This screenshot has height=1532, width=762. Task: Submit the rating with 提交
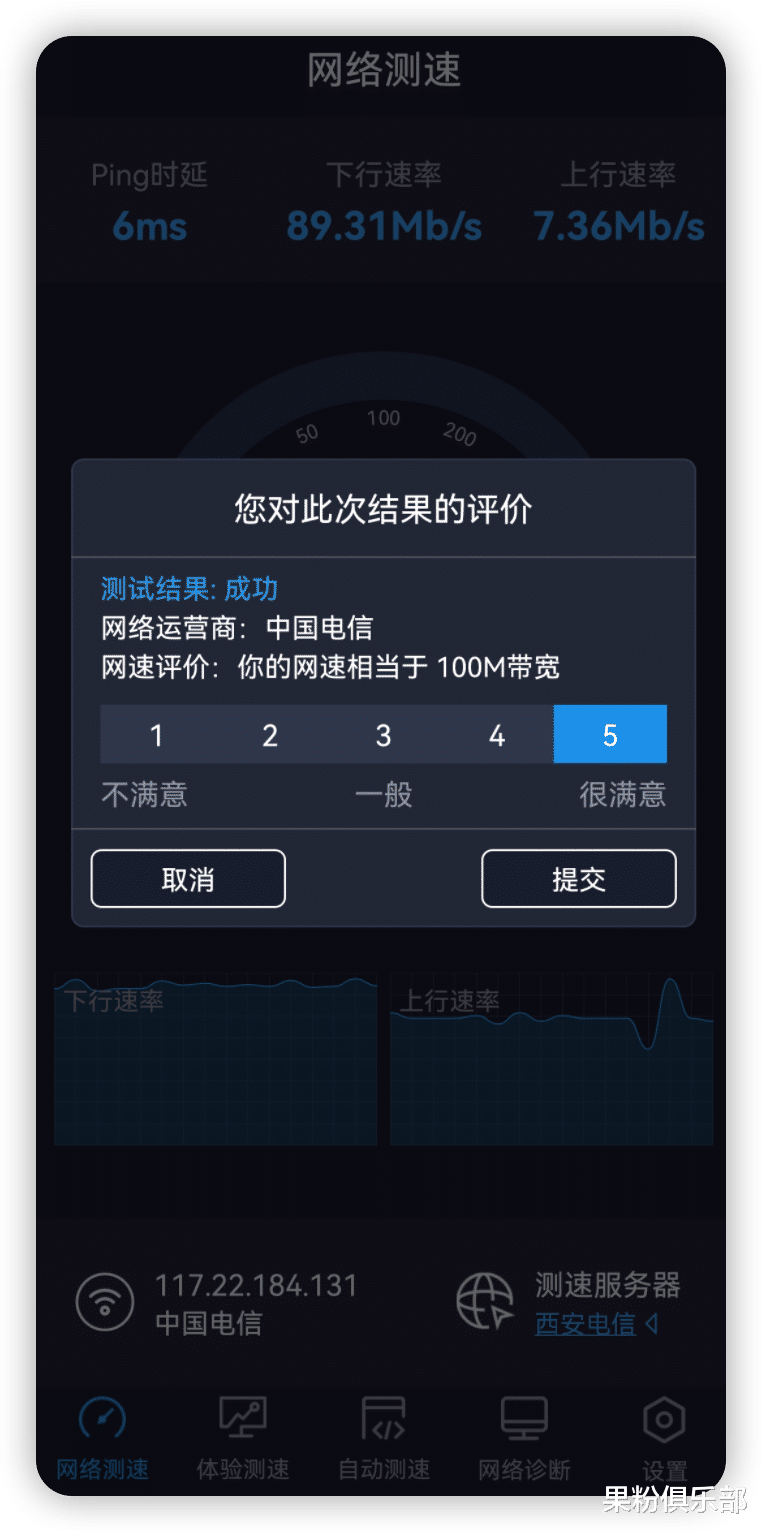pos(579,879)
